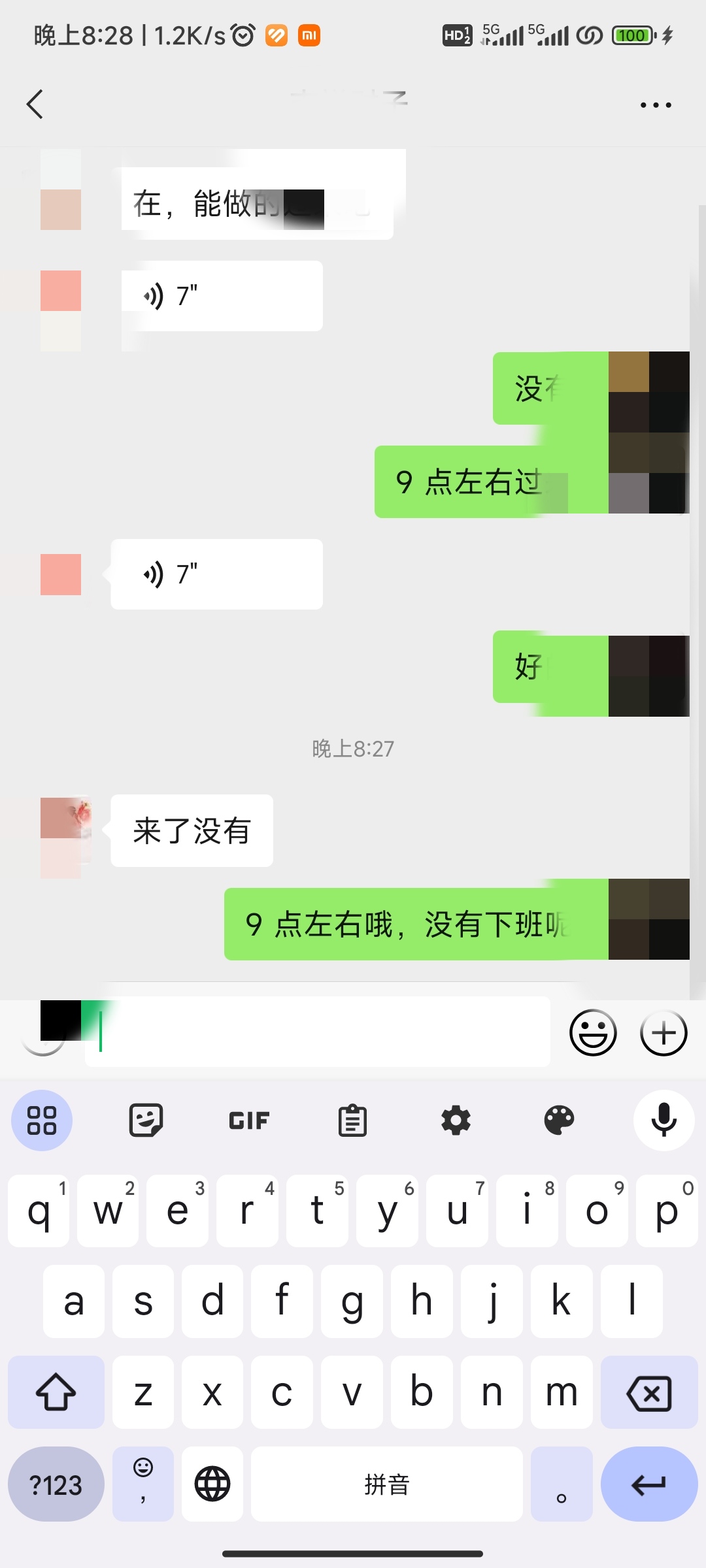This screenshot has width=706, height=1568.
Task: Open the emoji sticker panel
Action: [x=593, y=1033]
